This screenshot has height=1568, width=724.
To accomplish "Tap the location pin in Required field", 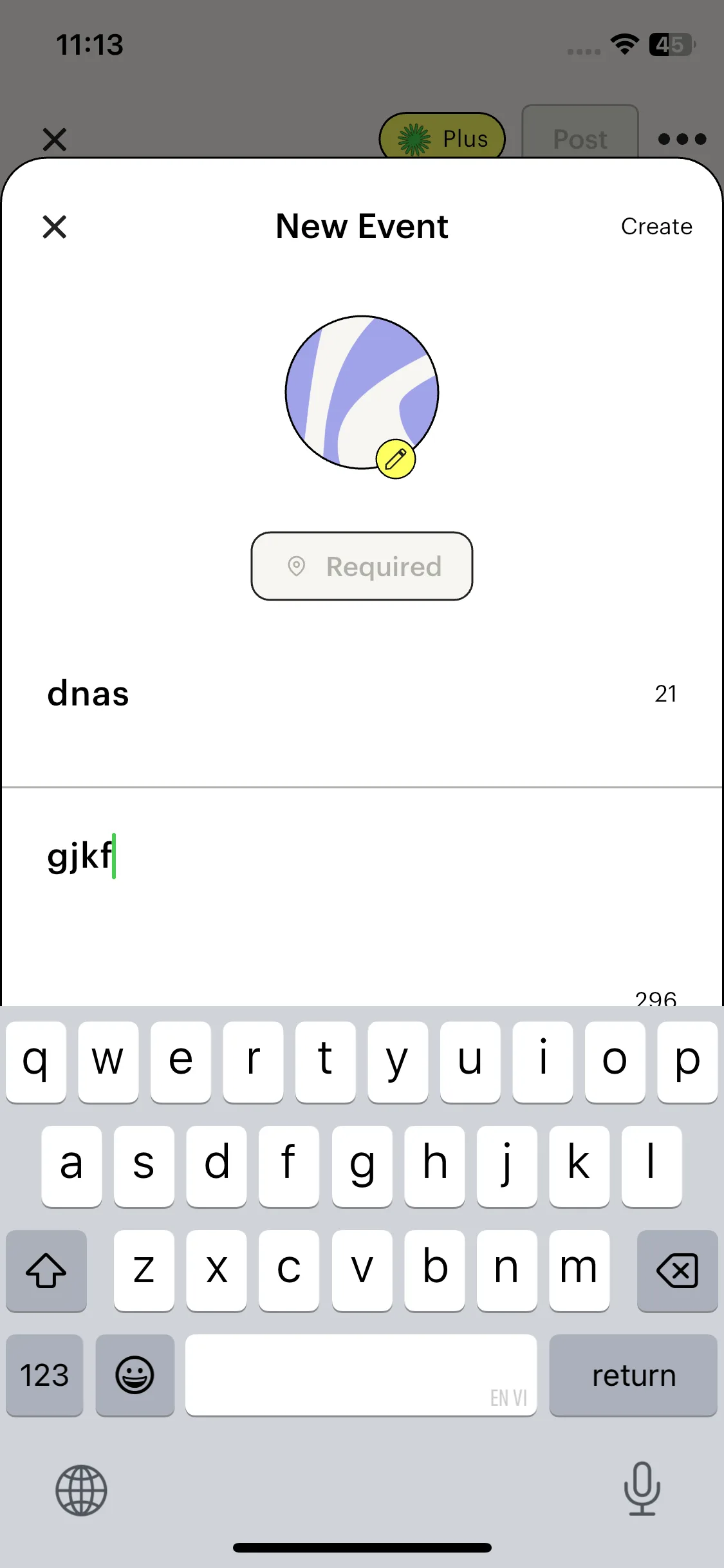I will [298, 567].
